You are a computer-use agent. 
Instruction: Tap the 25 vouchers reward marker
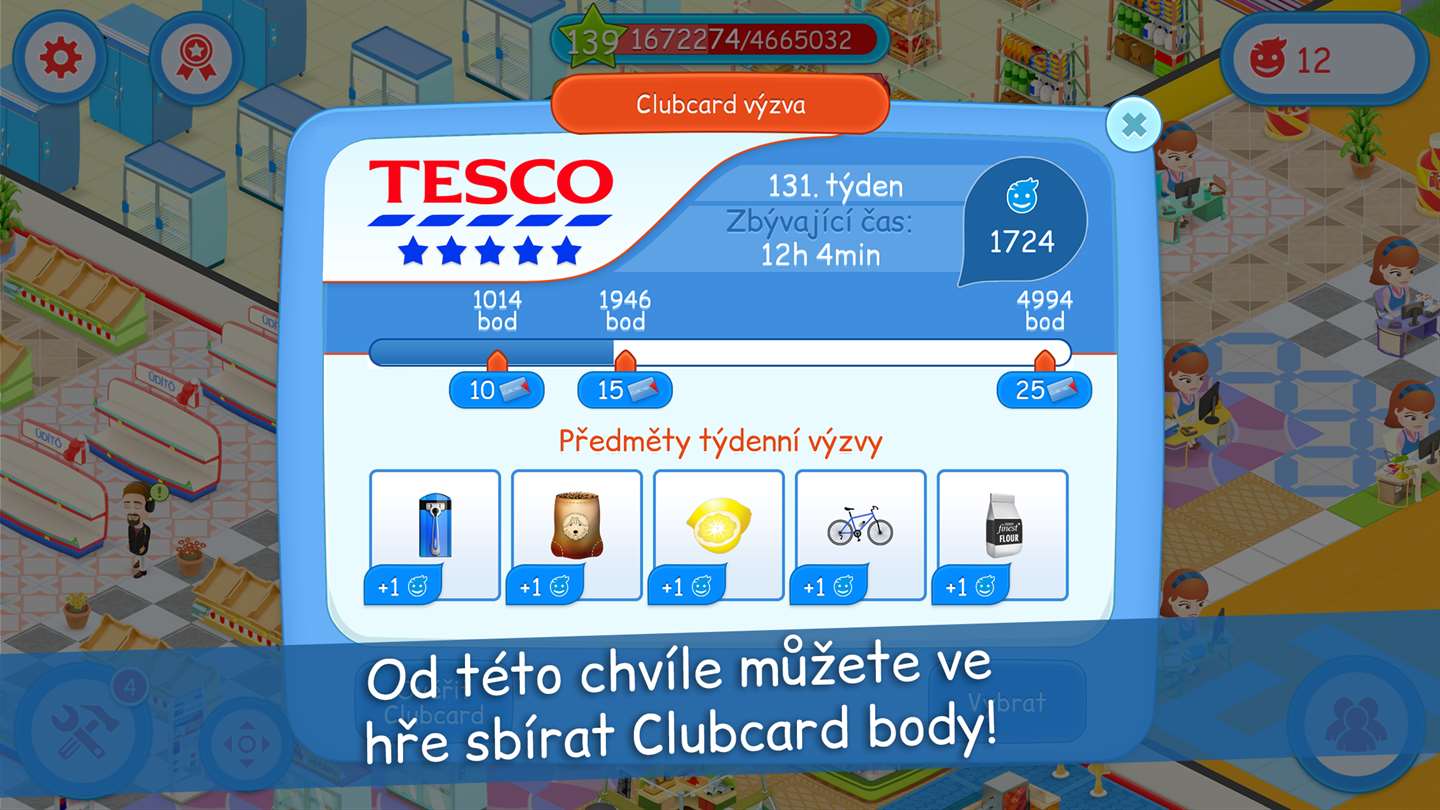pos(1044,390)
